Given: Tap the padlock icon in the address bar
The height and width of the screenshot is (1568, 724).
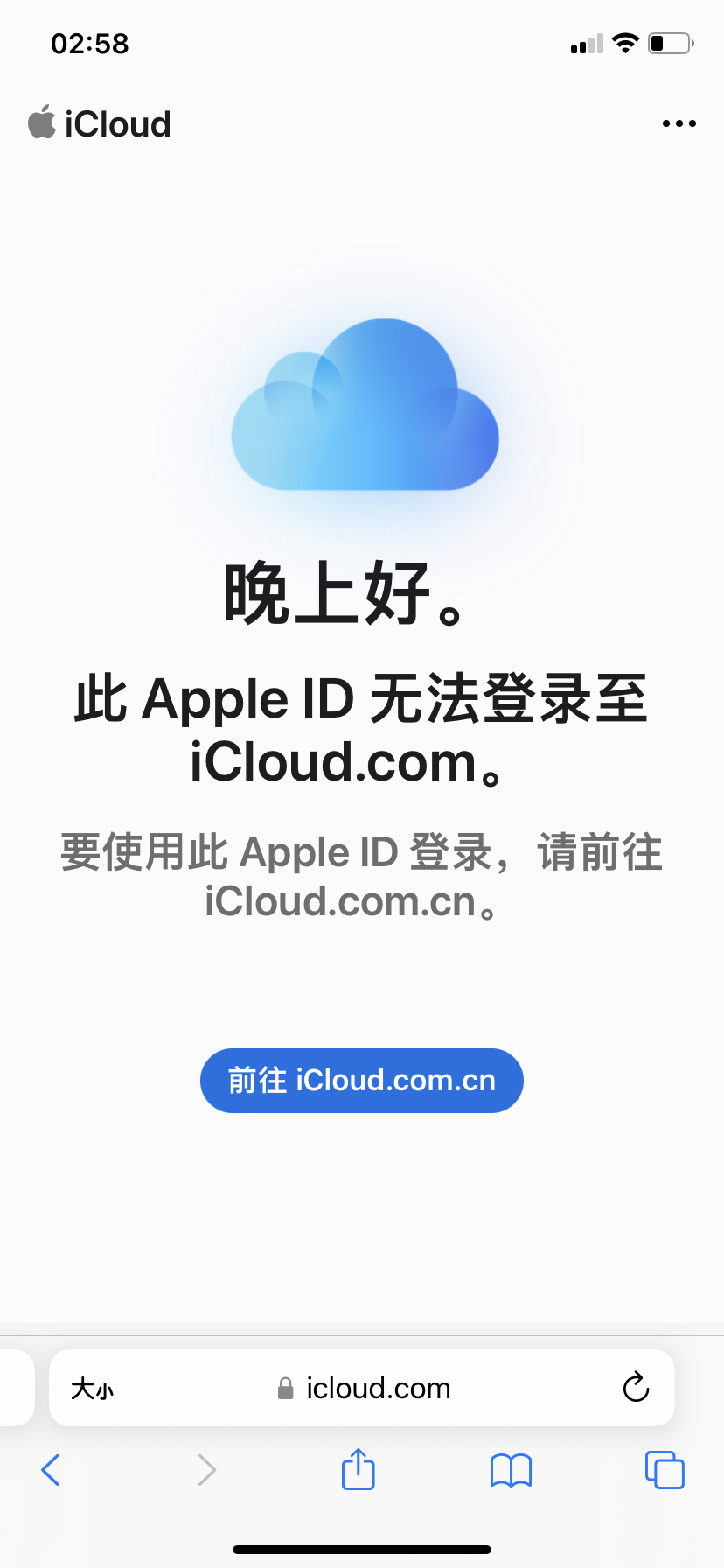Looking at the screenshot, I should point(285,1388).
